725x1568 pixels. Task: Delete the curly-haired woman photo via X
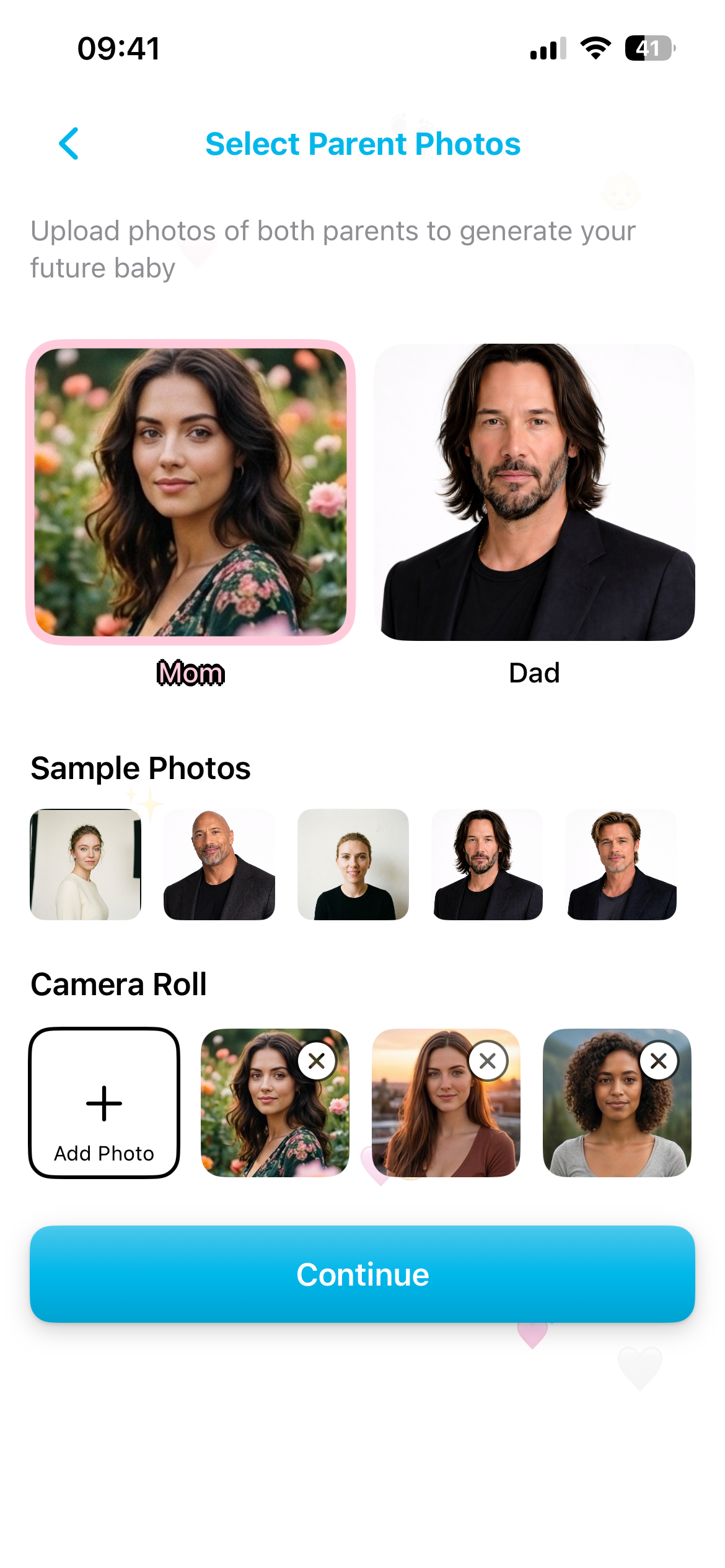(x=658, y=1061)
